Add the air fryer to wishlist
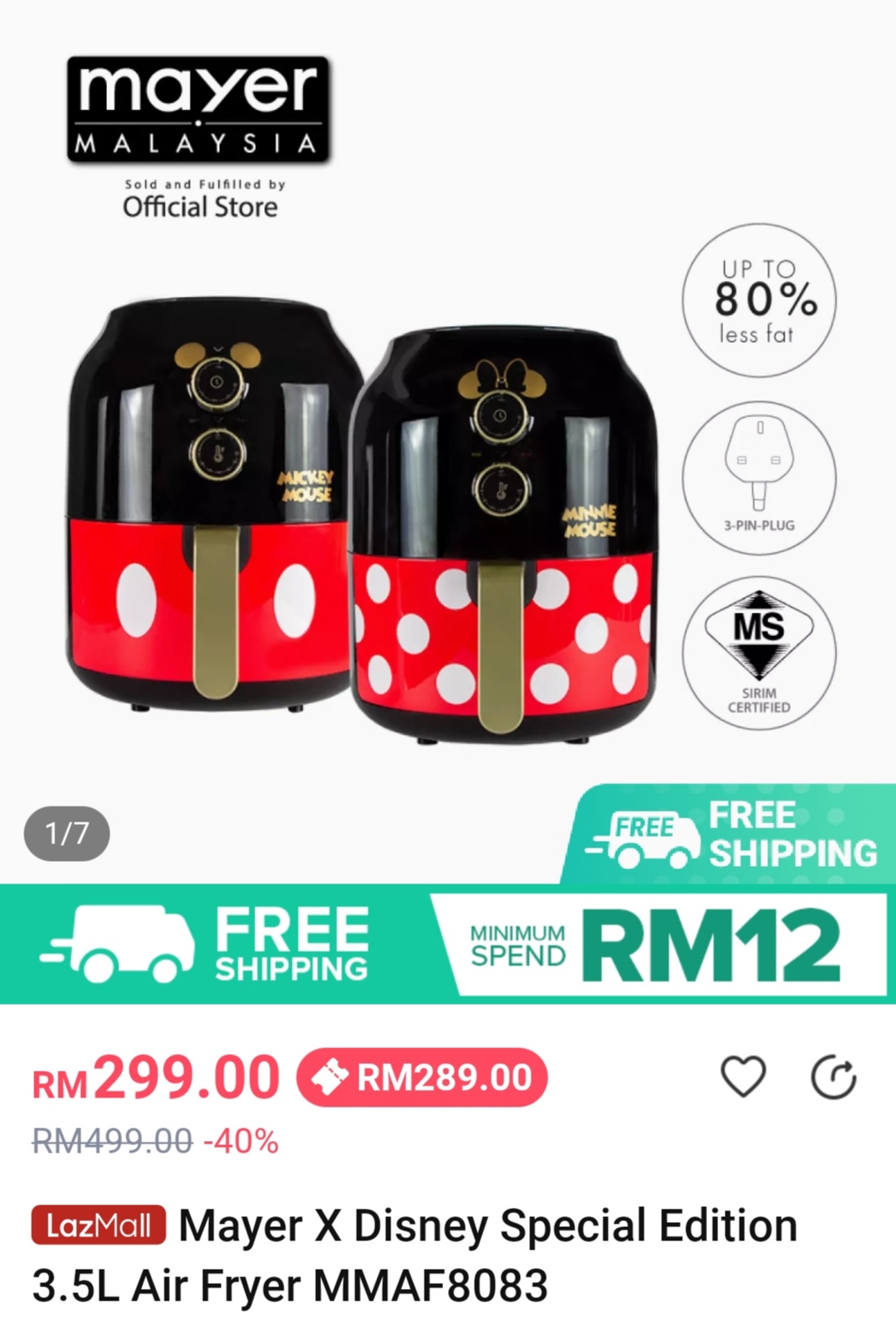 tap(743, 1077)
